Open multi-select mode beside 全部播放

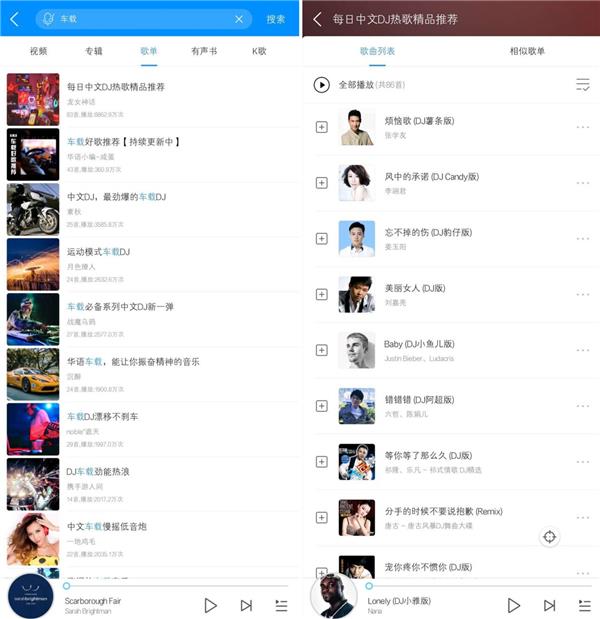(582, 85)
